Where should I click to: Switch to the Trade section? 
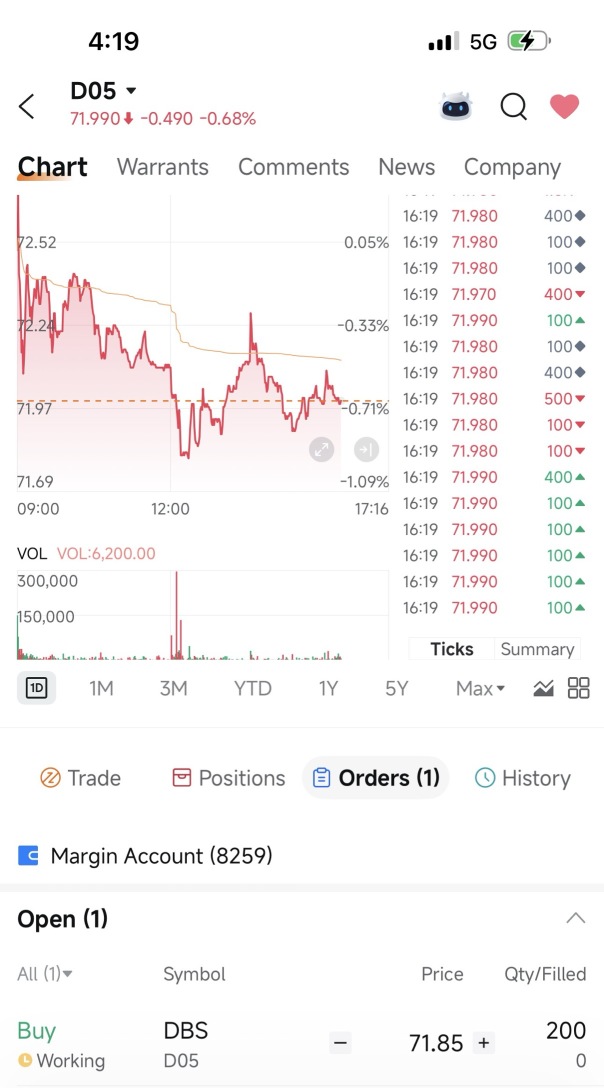(81, 778)
